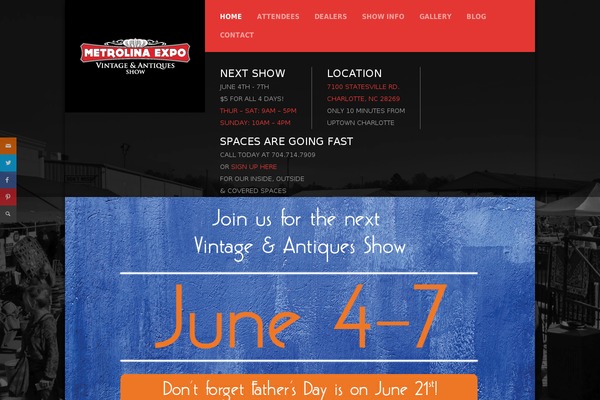Open the Contact page
600x400 pixels.
pyautogui.click(x=237, y=35)
